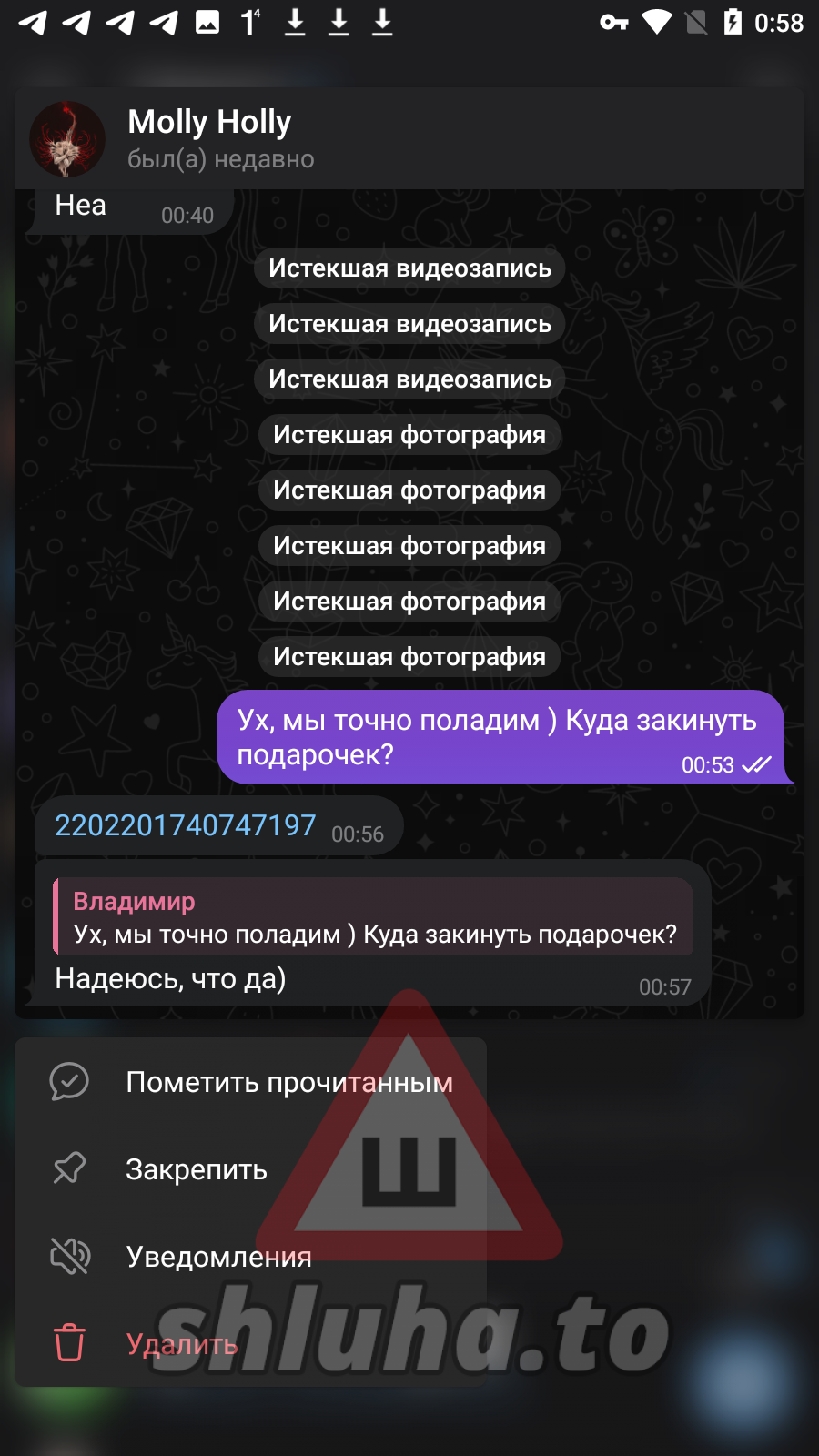Screen dimensions: 819x1456
Task: Select Пометить прочитанным option
Action: pyautogui.click(x=288, y=1082)
